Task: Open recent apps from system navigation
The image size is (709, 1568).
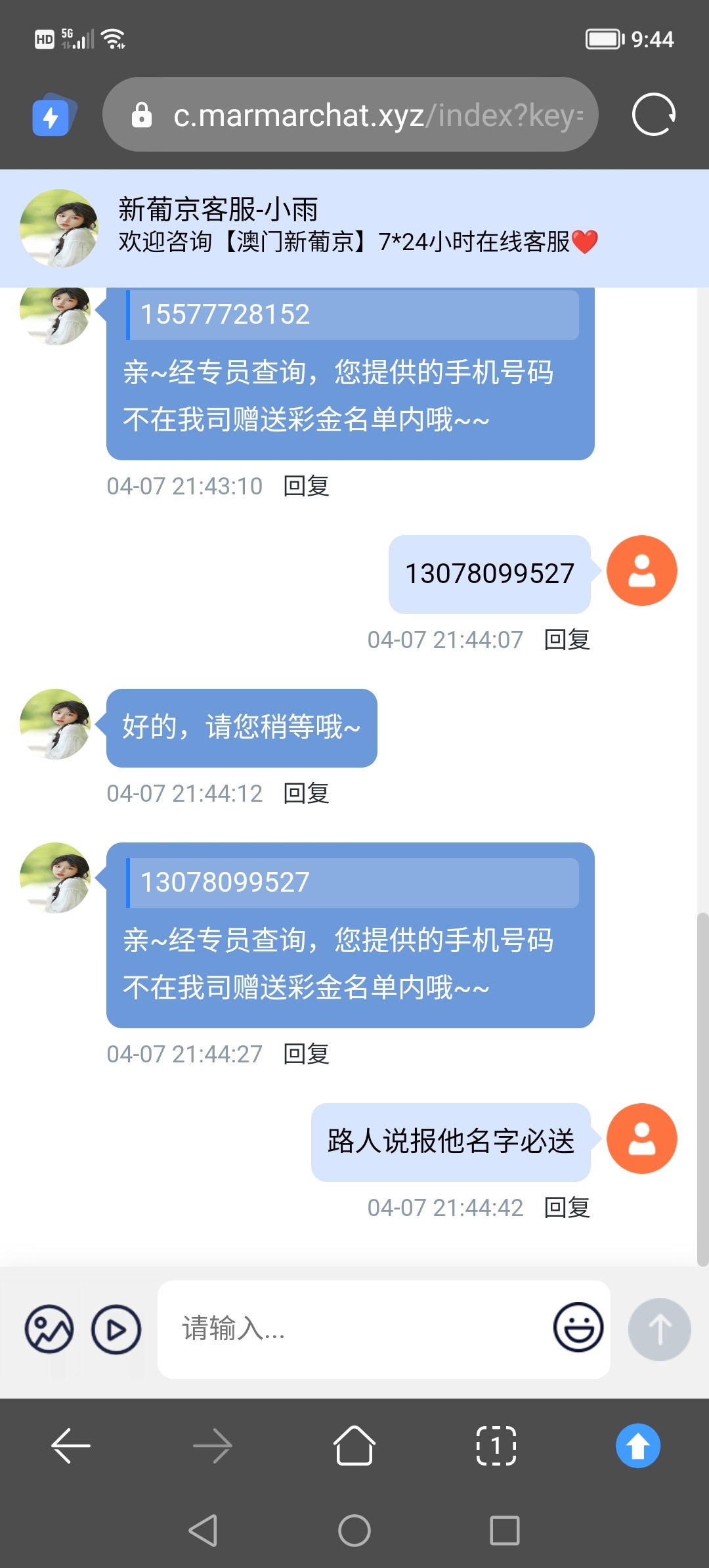Action: point(505,1531)
